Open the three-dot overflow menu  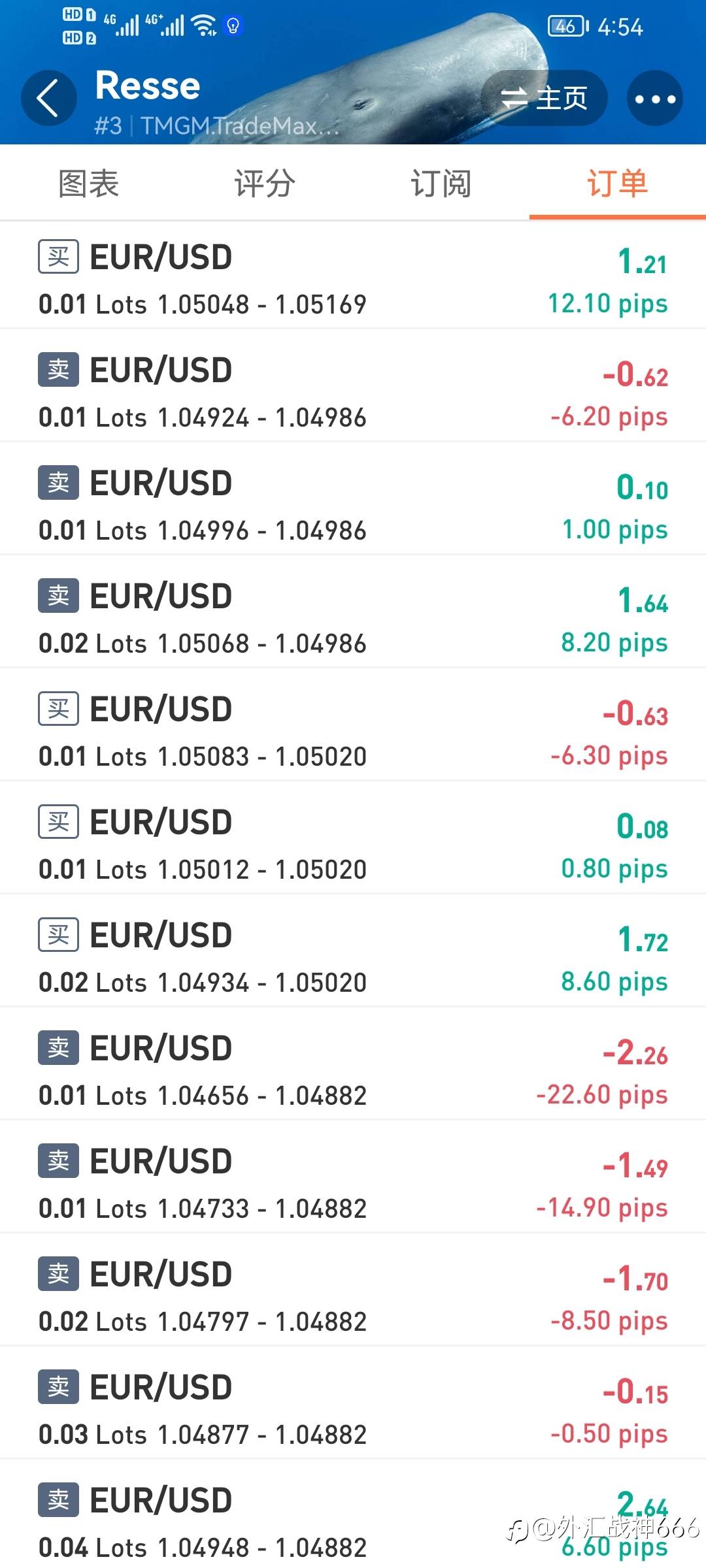click(x=655, y=99)
